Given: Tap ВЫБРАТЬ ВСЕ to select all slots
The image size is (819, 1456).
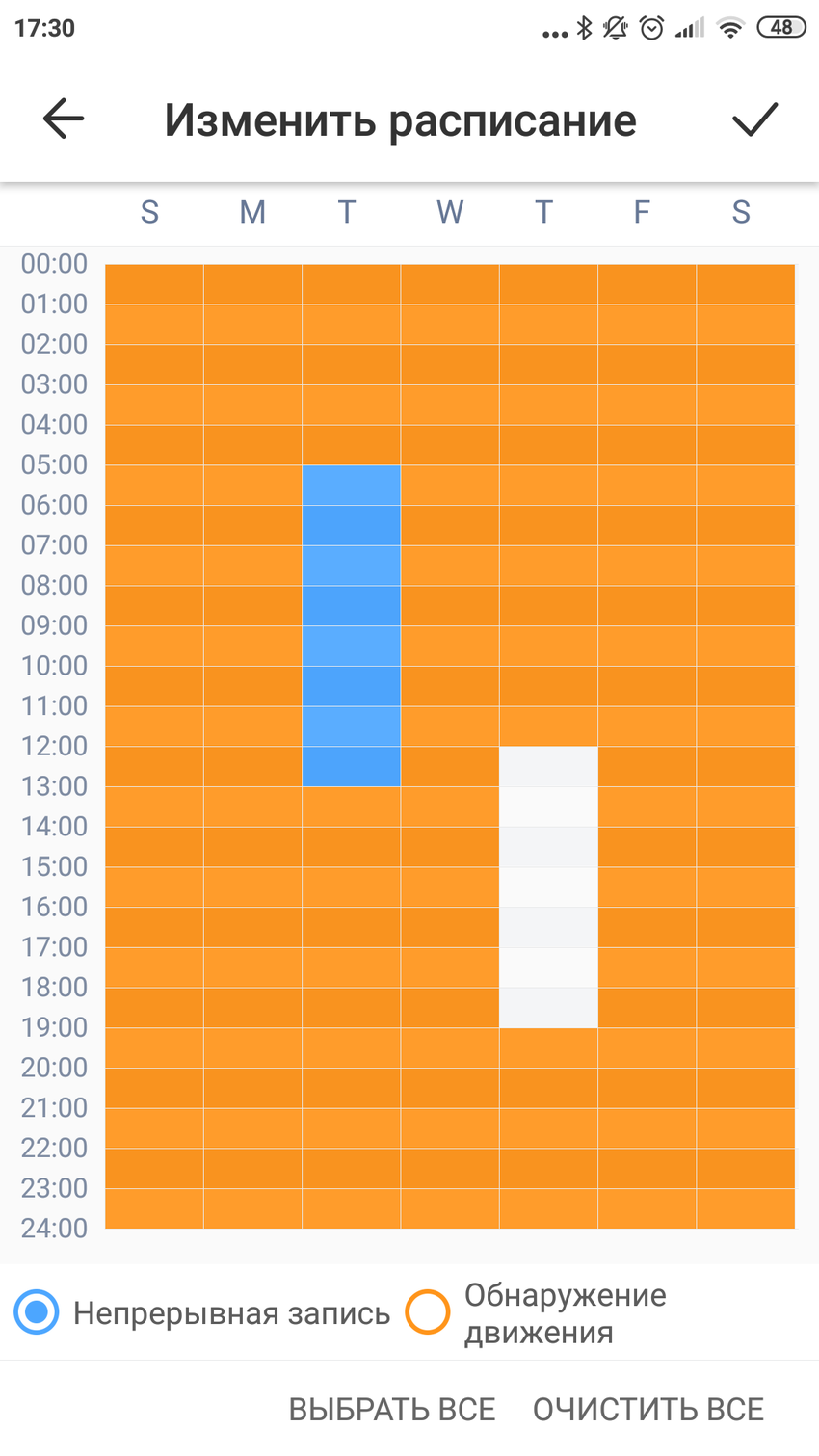Looking at the screenshot, I should coord(392,1409).
